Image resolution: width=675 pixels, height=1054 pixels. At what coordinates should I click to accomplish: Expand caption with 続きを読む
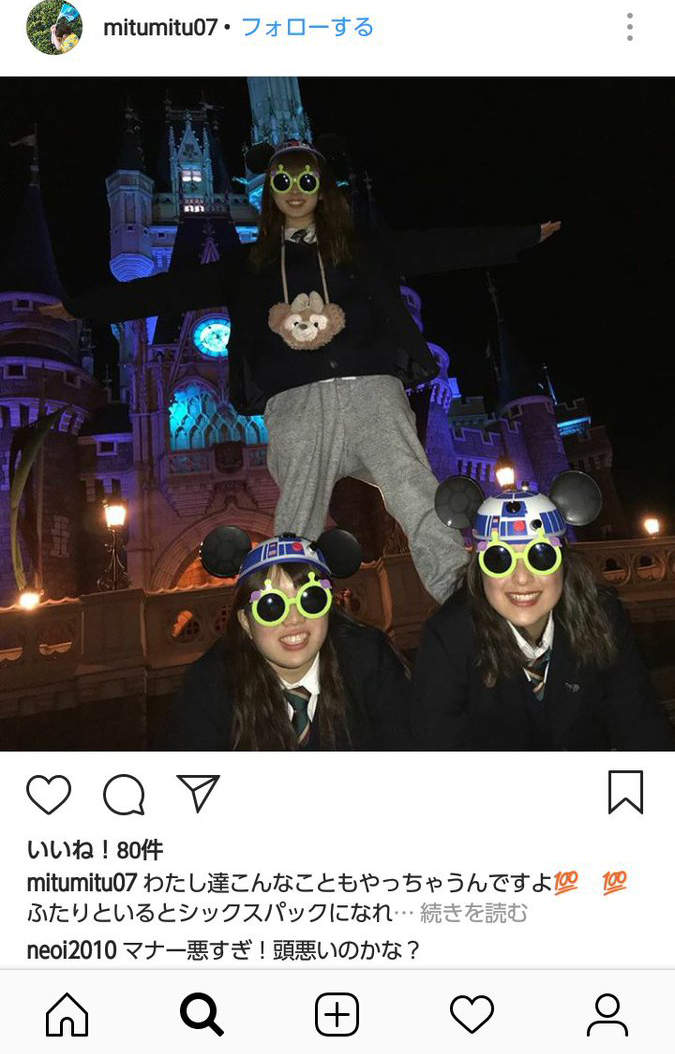click(x=473, y=913)
